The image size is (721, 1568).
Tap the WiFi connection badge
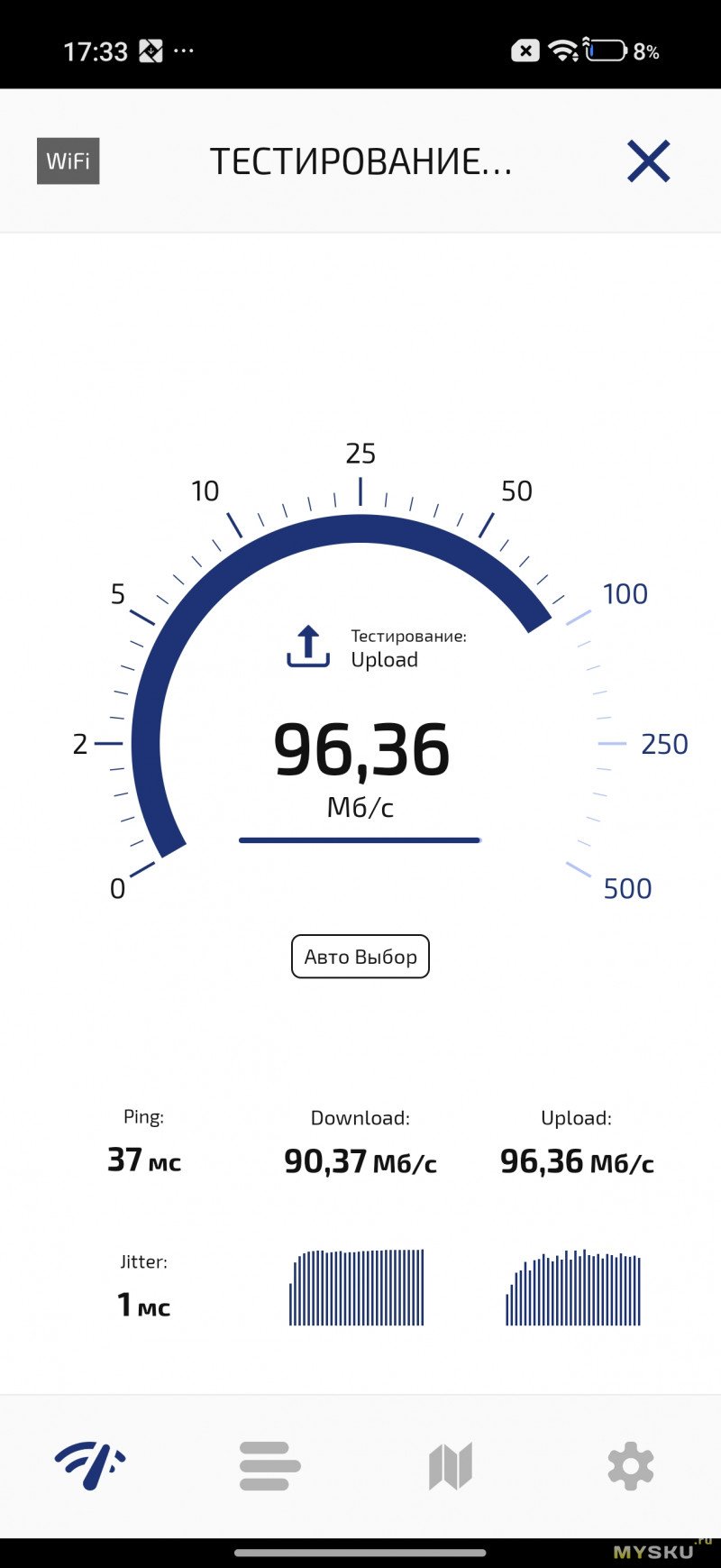68,161
